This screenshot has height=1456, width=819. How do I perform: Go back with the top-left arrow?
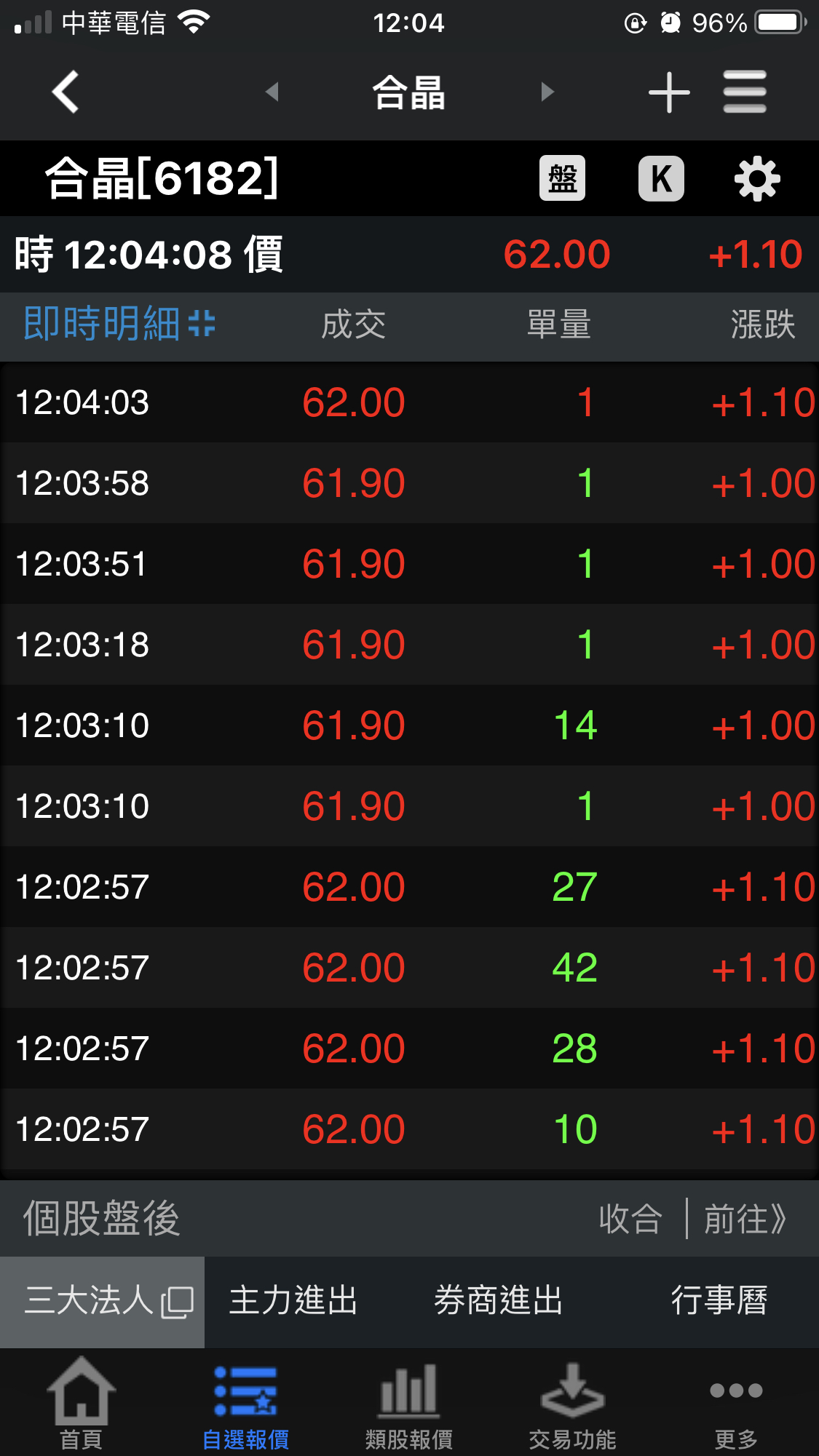tap(66, 92)
